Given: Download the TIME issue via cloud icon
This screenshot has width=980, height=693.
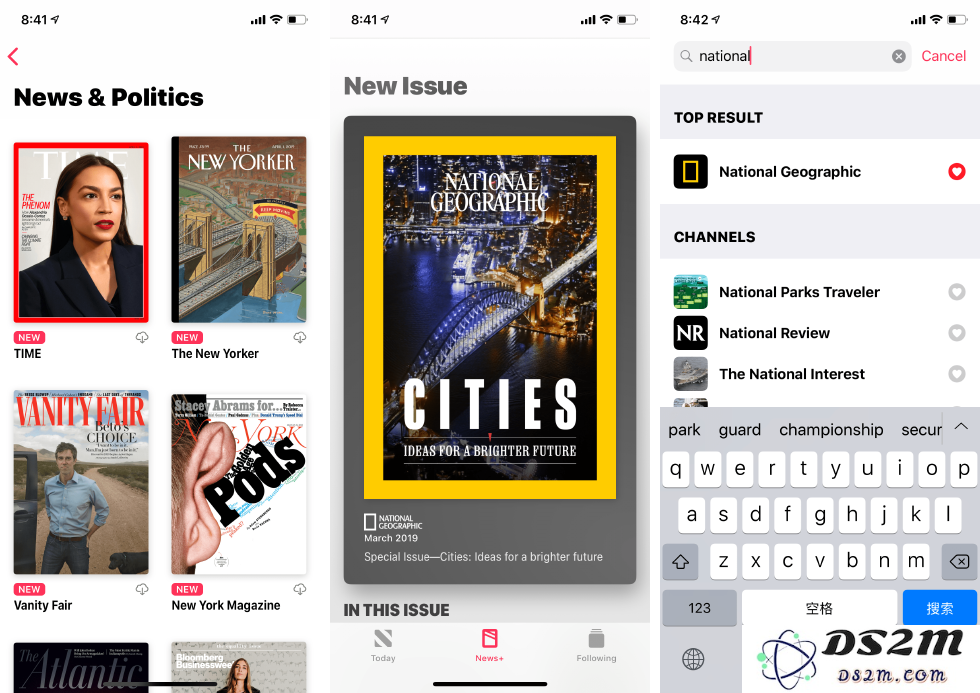Looking at the screenshot, I should pyautogui.click(x=142, y=338).
